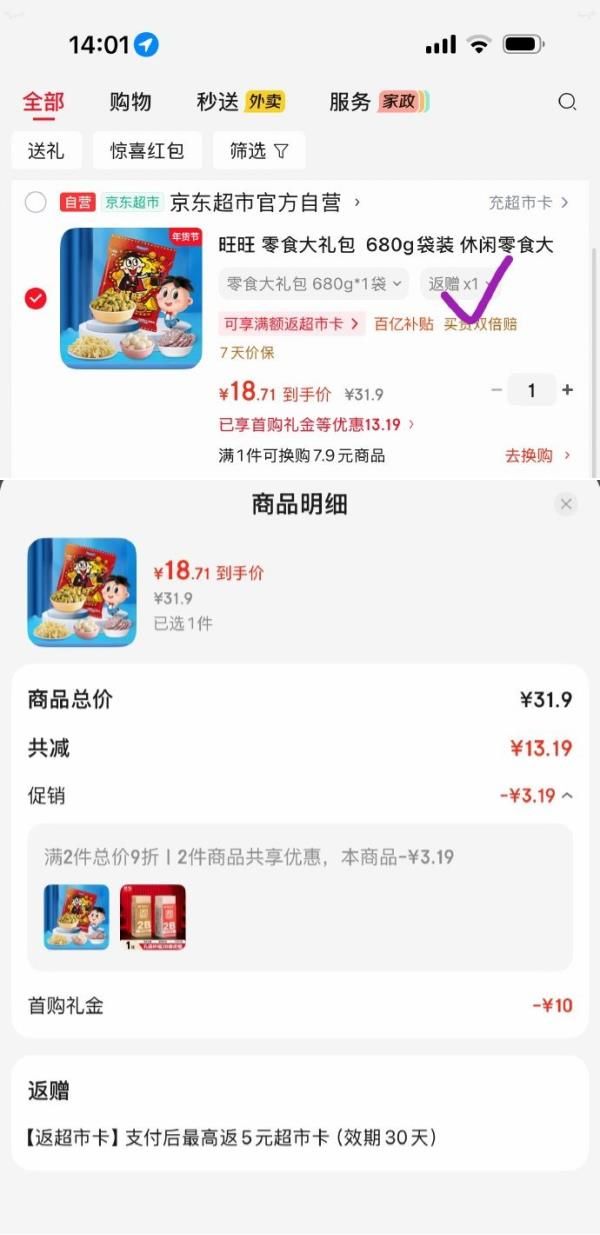Increase the 旺旺 item quantity with plus
Image resolution: width=600 pixels, height=1235 pixels.
pyautogui.click(x=568, y=390)
